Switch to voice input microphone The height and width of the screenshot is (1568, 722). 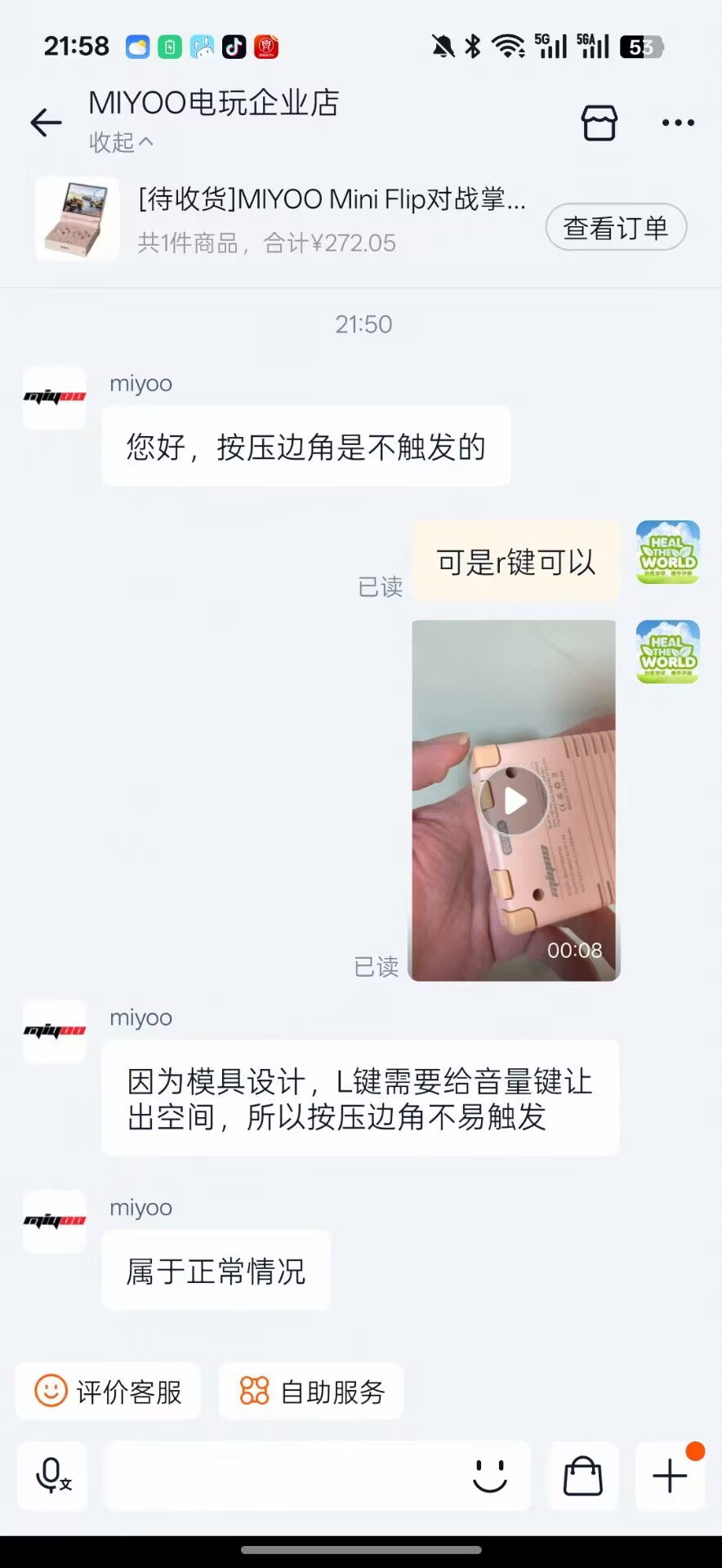(x=53, y=1475)
